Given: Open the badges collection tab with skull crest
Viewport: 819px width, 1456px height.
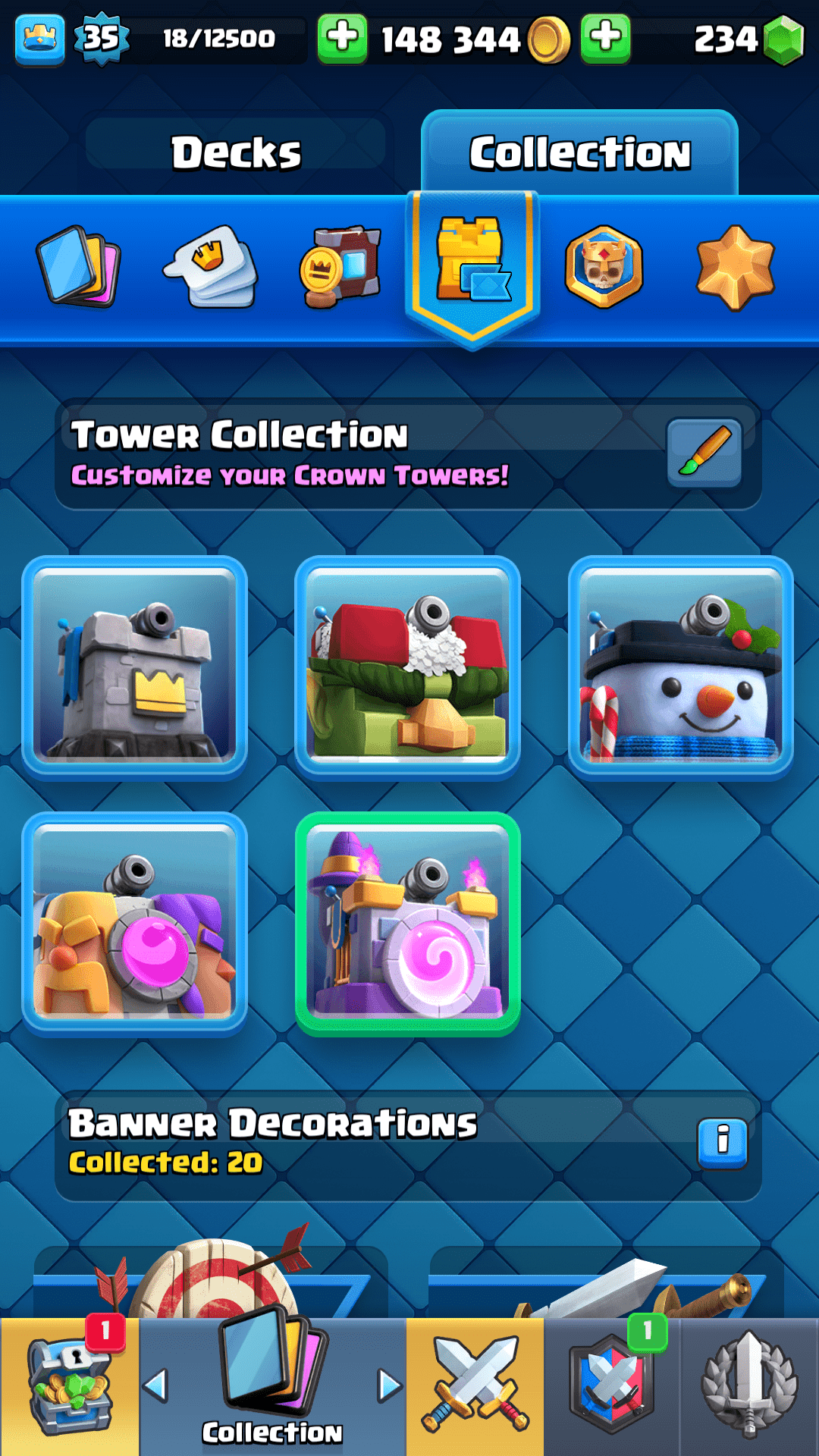Looking at the screenshot, I should (604, 265).
